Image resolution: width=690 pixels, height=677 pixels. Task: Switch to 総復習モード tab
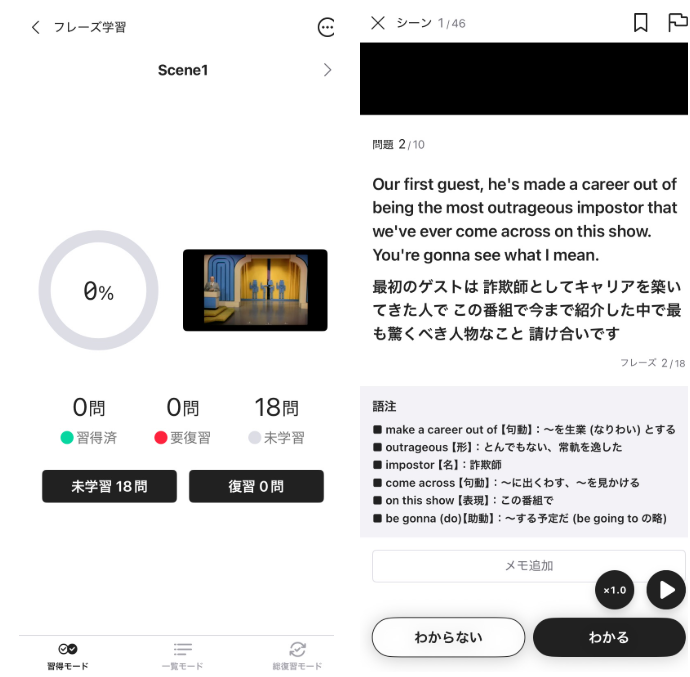pyautogui.click(x=297, y=655)
